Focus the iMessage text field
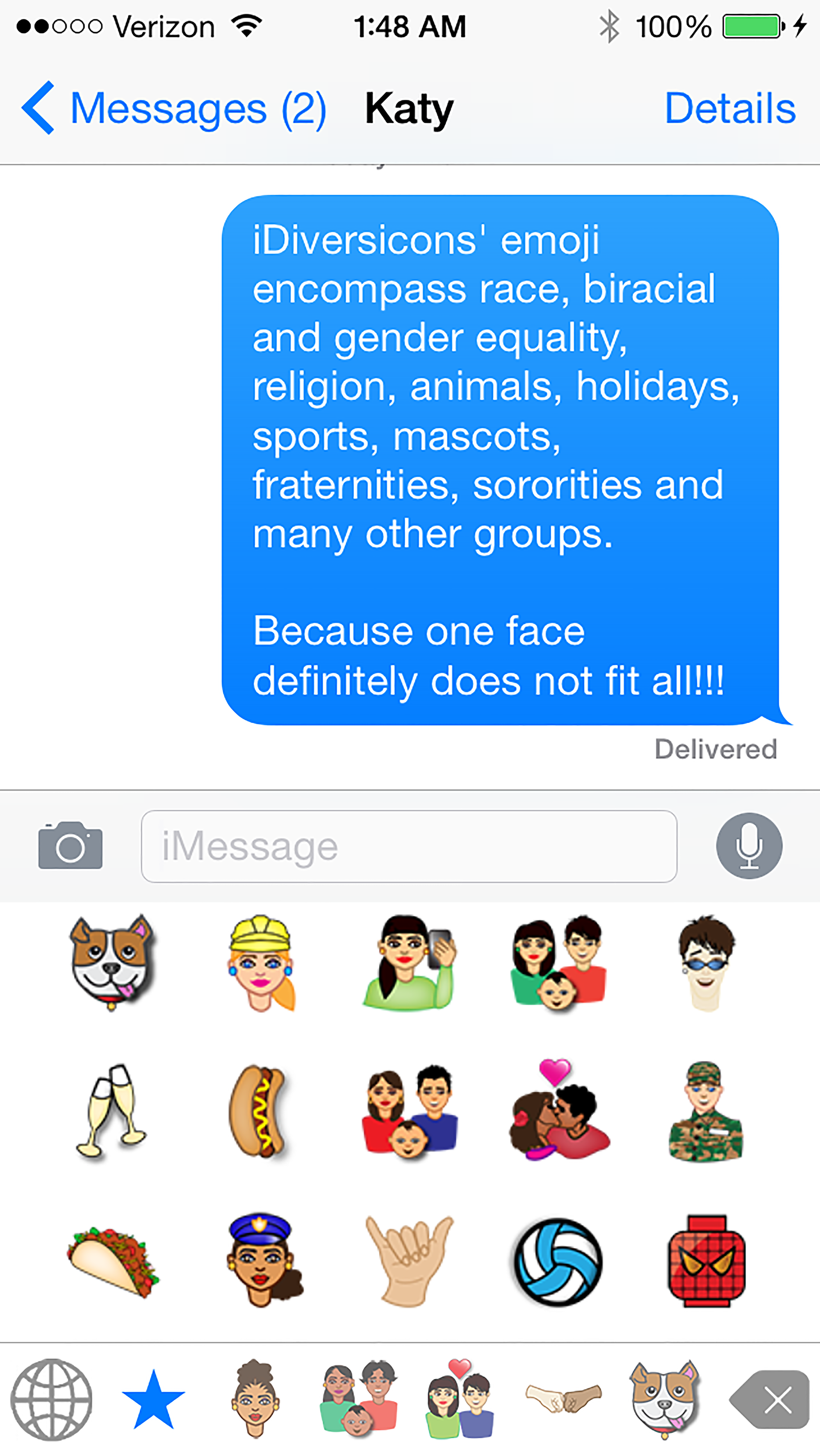Image resolution: width=820 pixels, height=1456 pixels. coord(409,846)
